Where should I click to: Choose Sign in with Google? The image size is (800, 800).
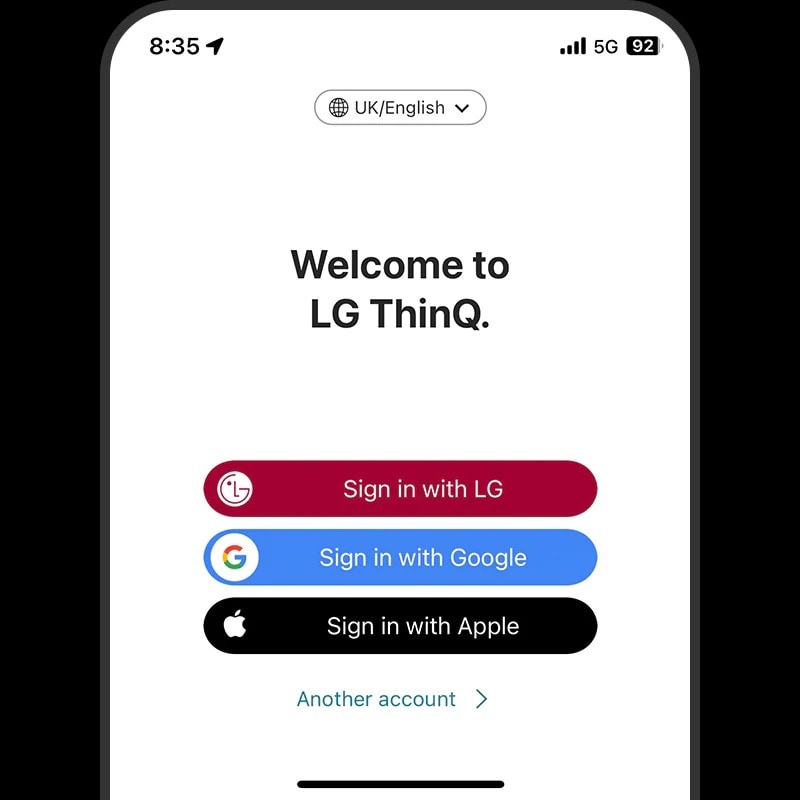(400, 557)
